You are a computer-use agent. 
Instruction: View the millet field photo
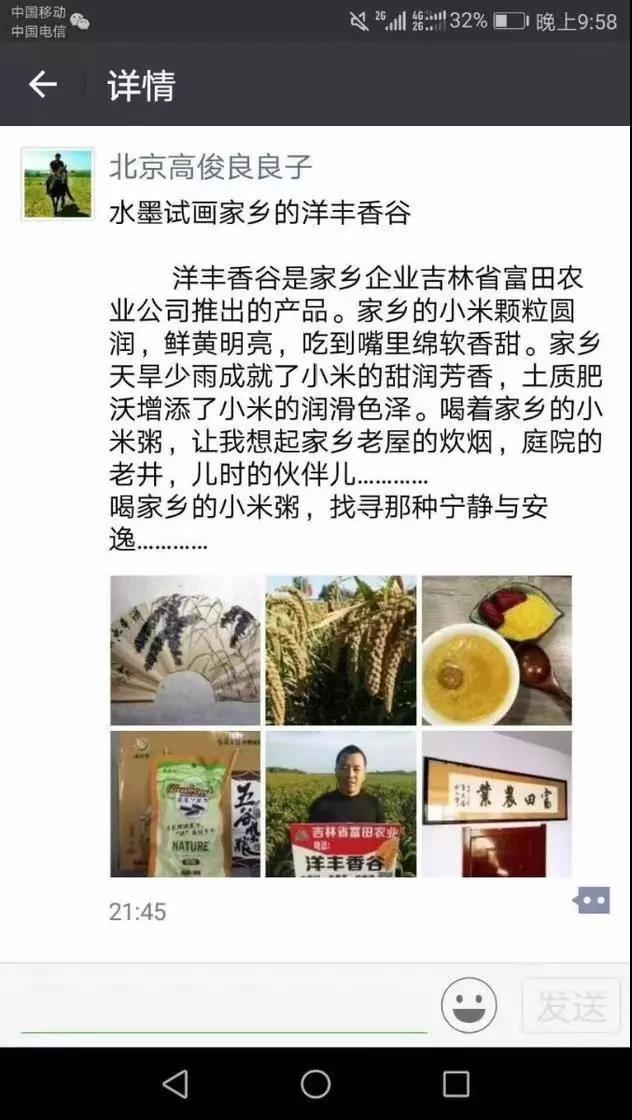tap(341, 650)
